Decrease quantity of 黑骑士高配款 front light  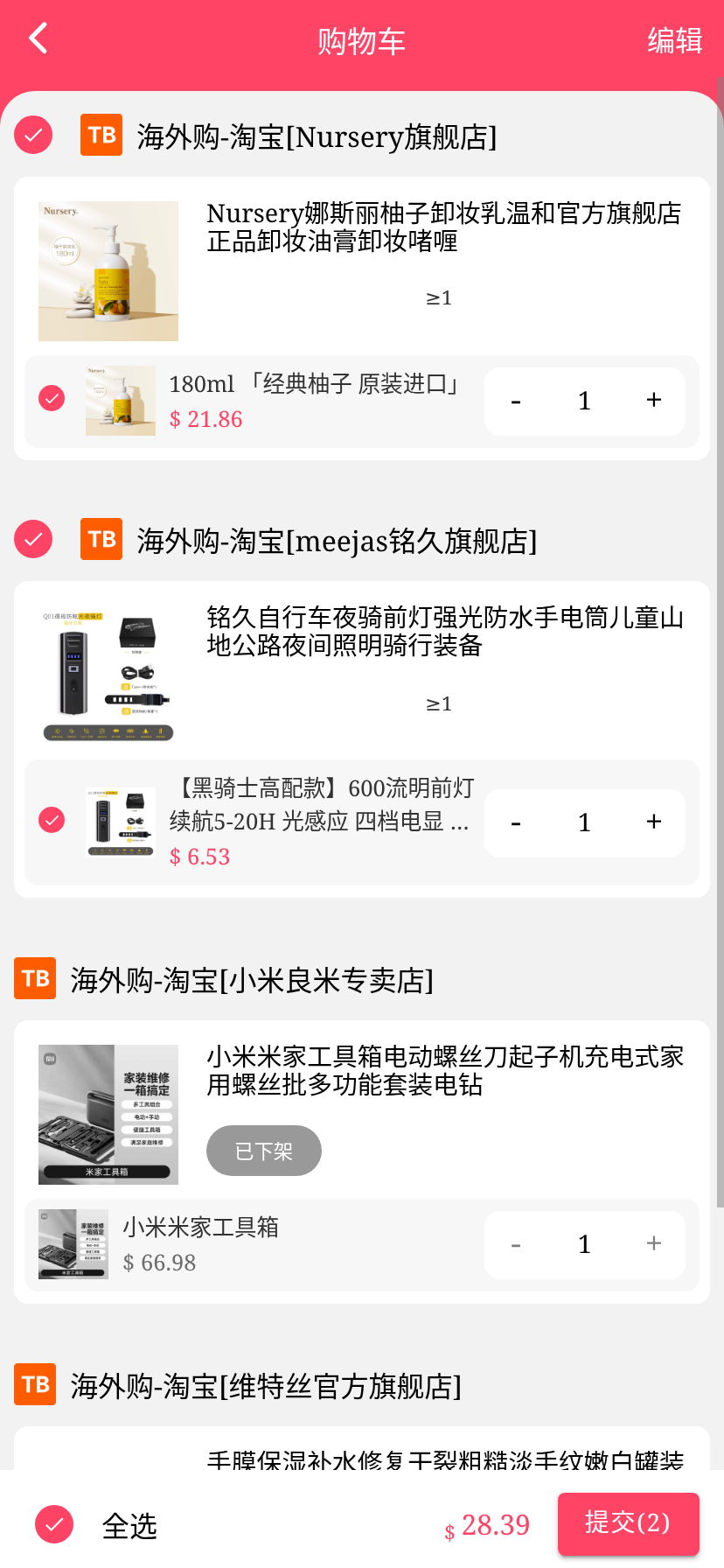point(516,822)
